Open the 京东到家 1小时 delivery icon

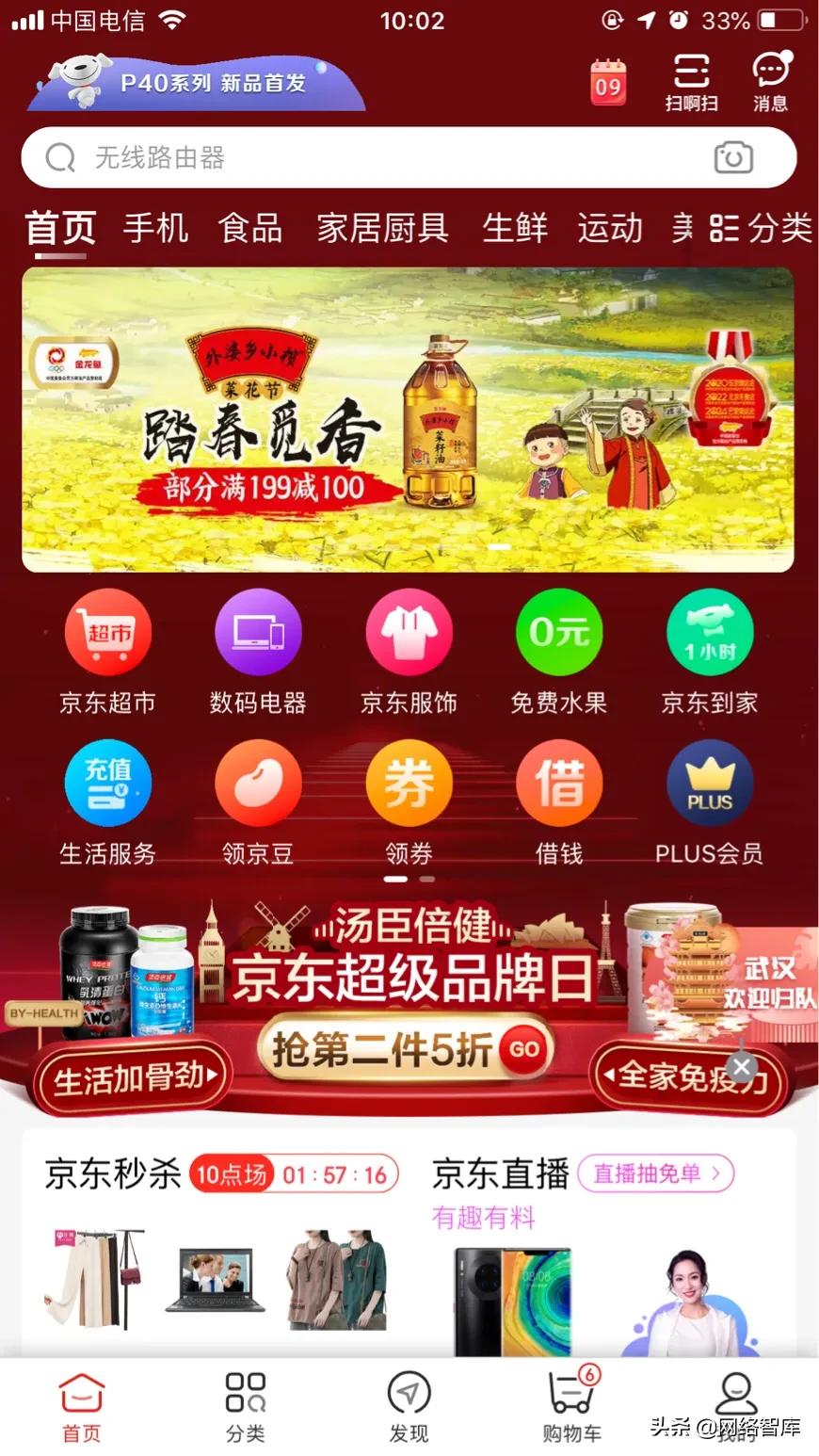pyautogui.click(x=710, y=632)
